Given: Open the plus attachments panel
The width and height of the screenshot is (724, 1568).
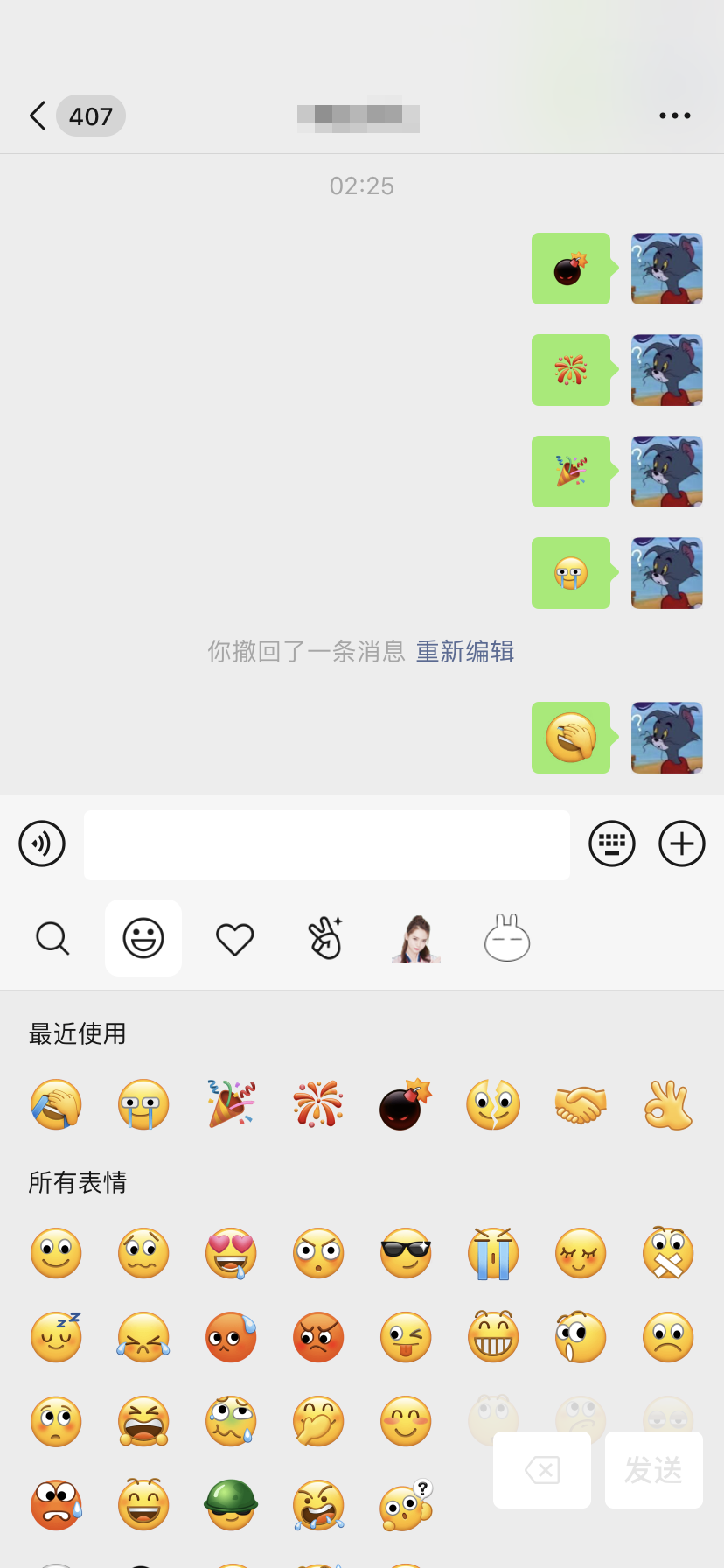Looking at the screenshot, I should [x=682, y=843].
